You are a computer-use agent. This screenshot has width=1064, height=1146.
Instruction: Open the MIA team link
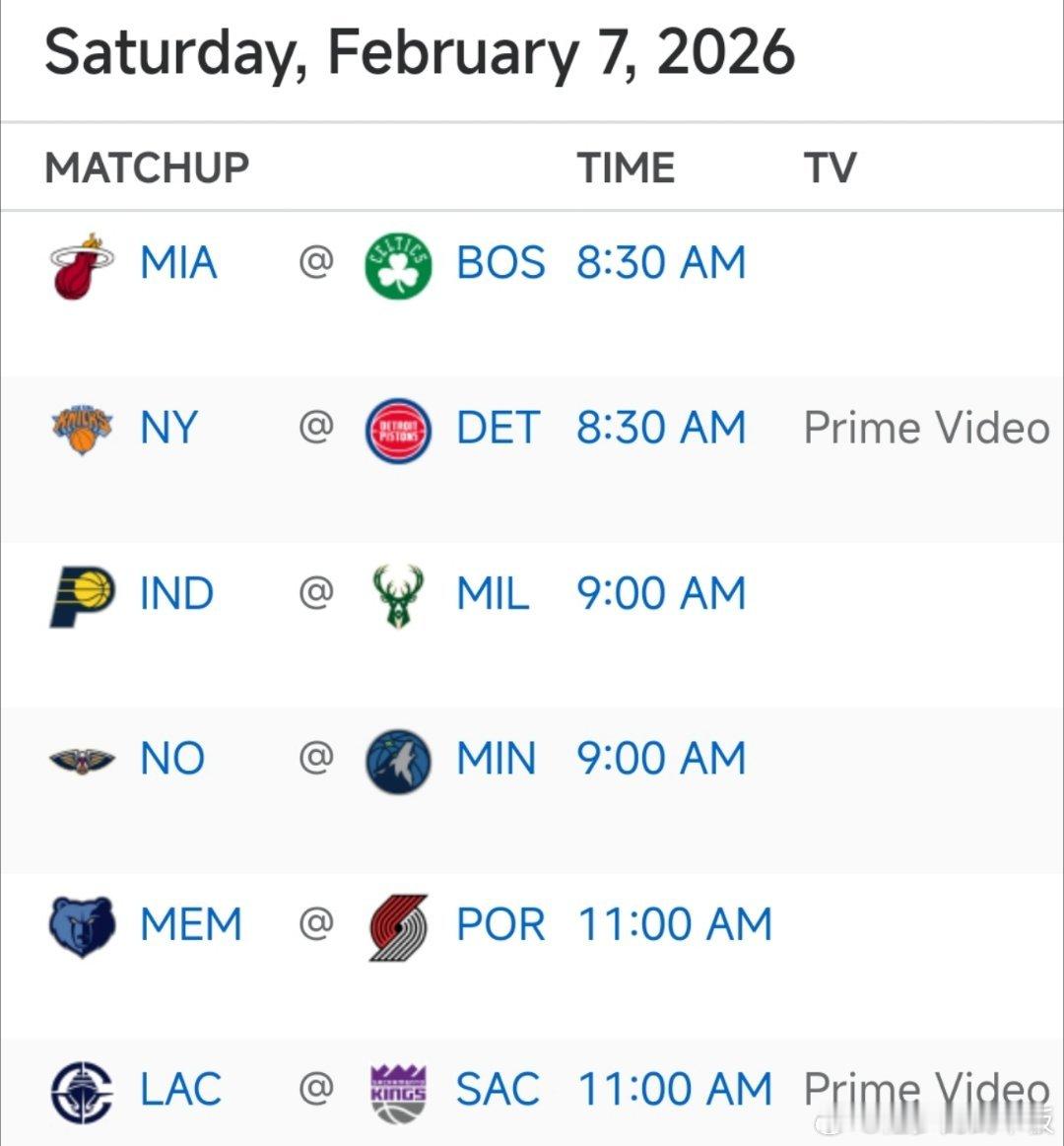tap(177, 261)
